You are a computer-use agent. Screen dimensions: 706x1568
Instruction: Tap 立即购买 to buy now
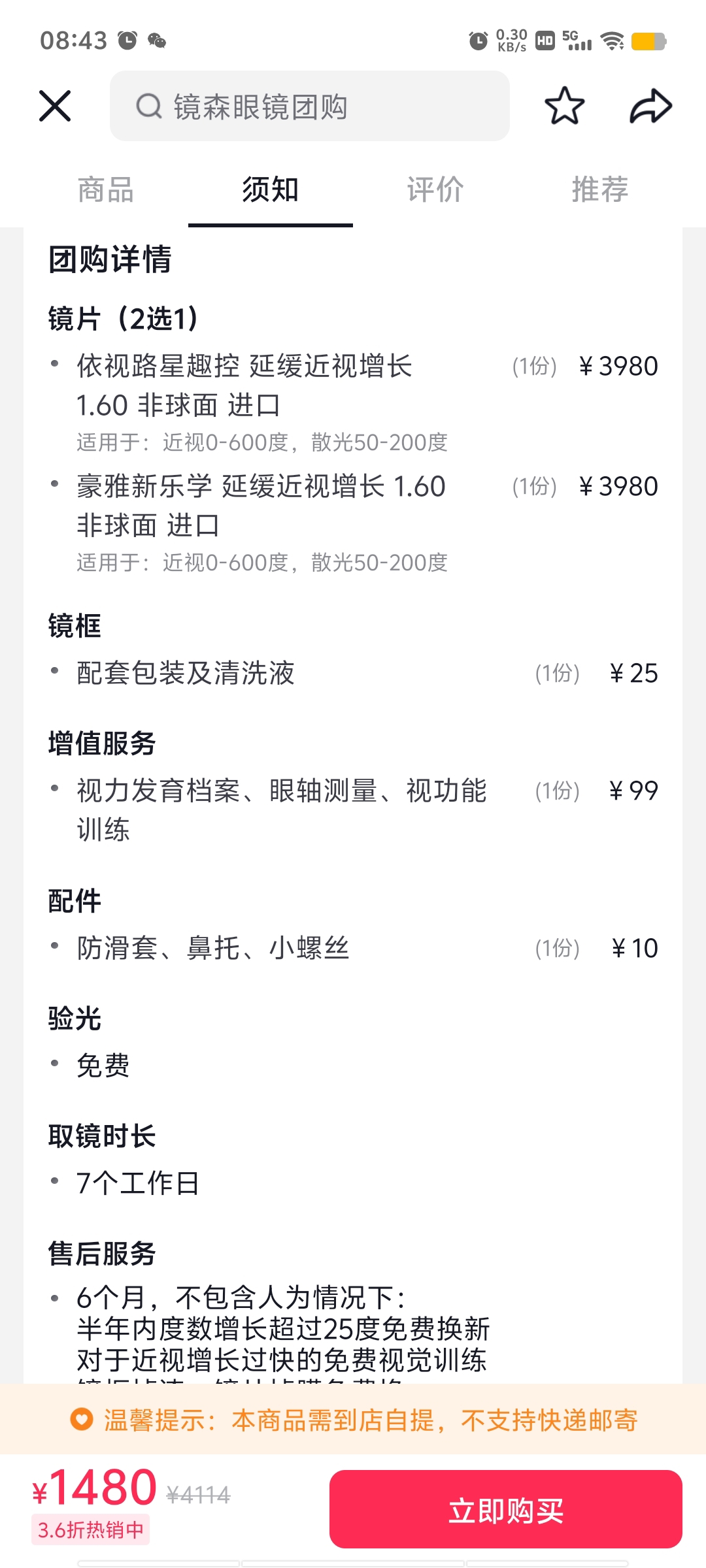tap(506, 1509)
